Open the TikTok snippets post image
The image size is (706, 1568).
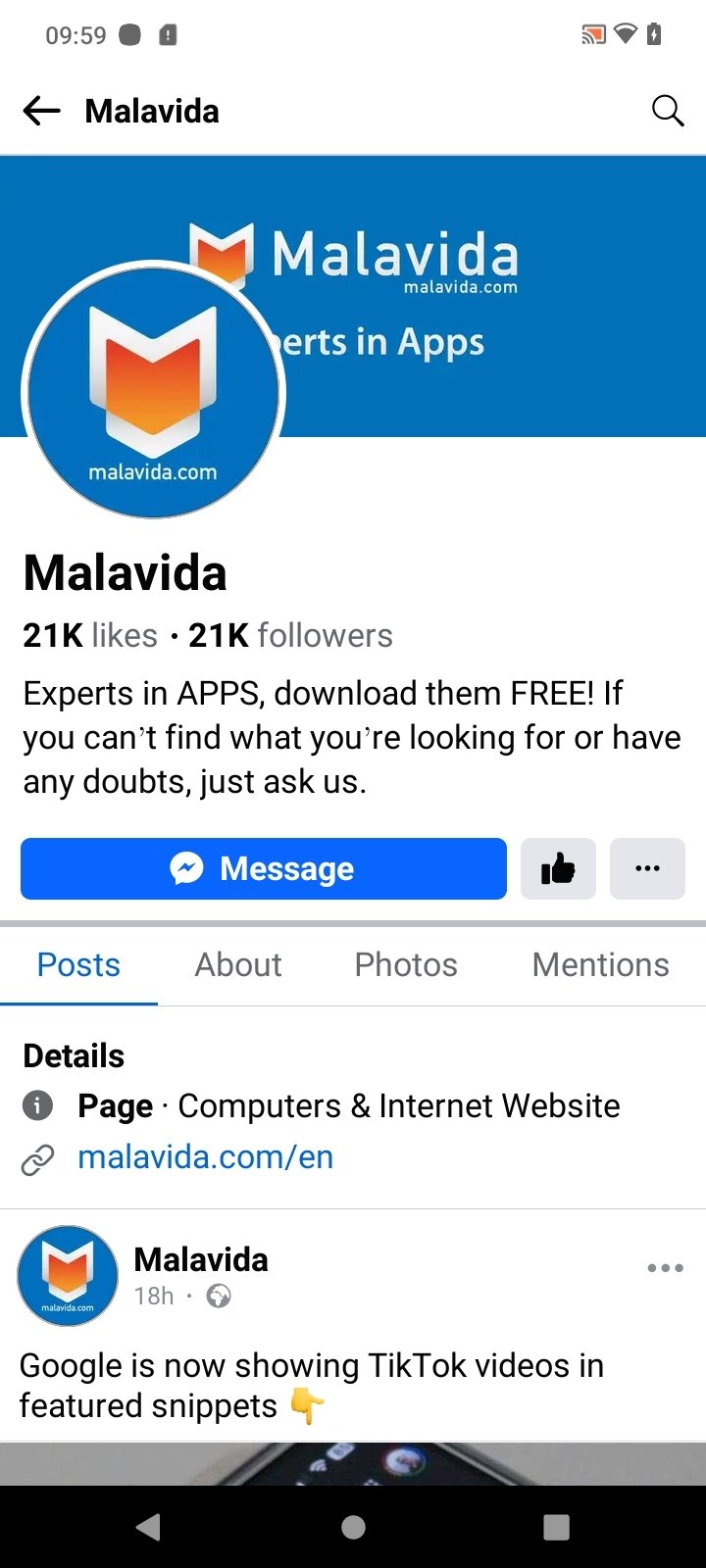[x=353, y=1463]
